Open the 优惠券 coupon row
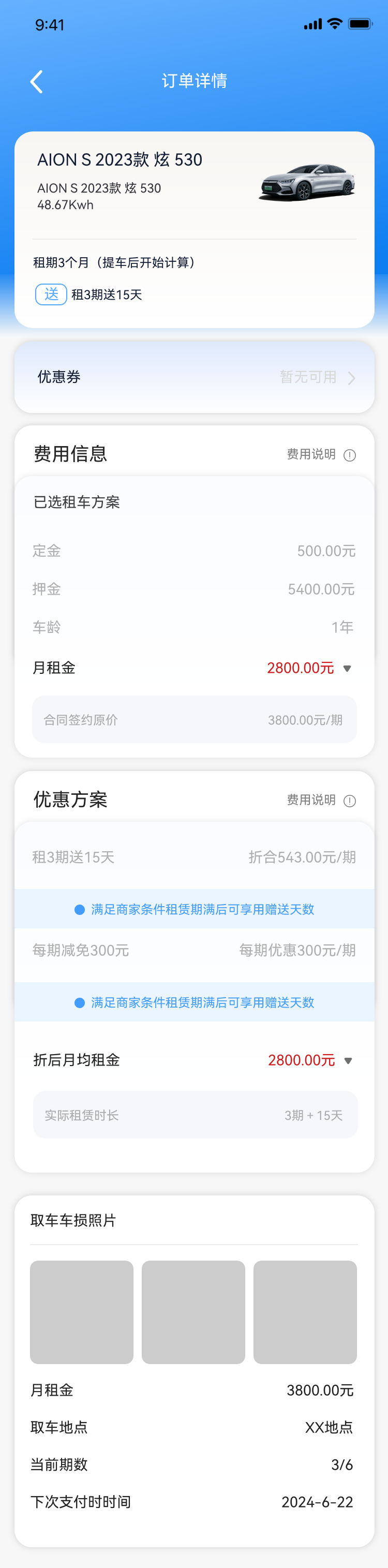Screen dimensions: 388x1568 [194, 377]
